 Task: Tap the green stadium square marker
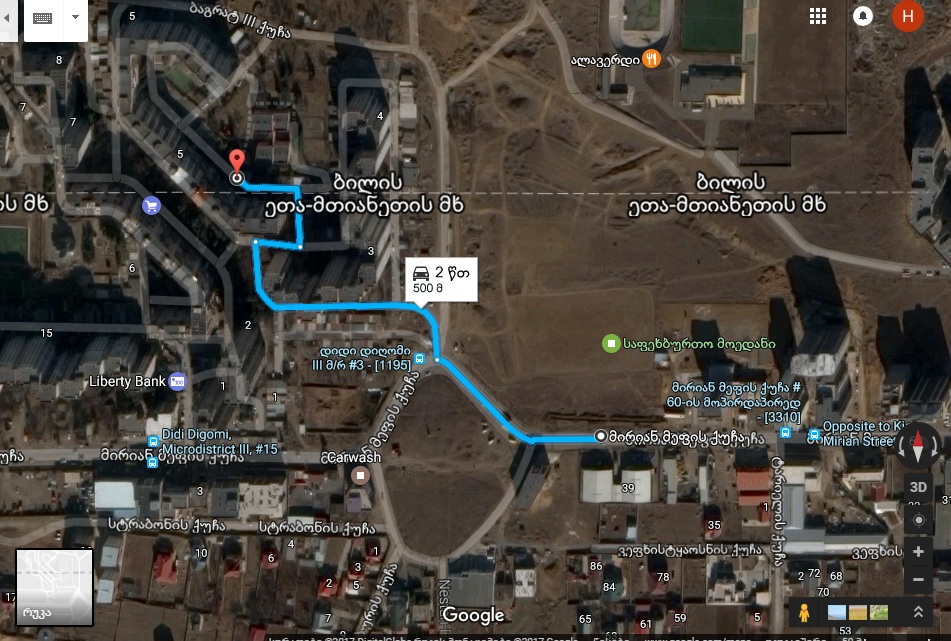pyautogui.click(x=611, y=343)
